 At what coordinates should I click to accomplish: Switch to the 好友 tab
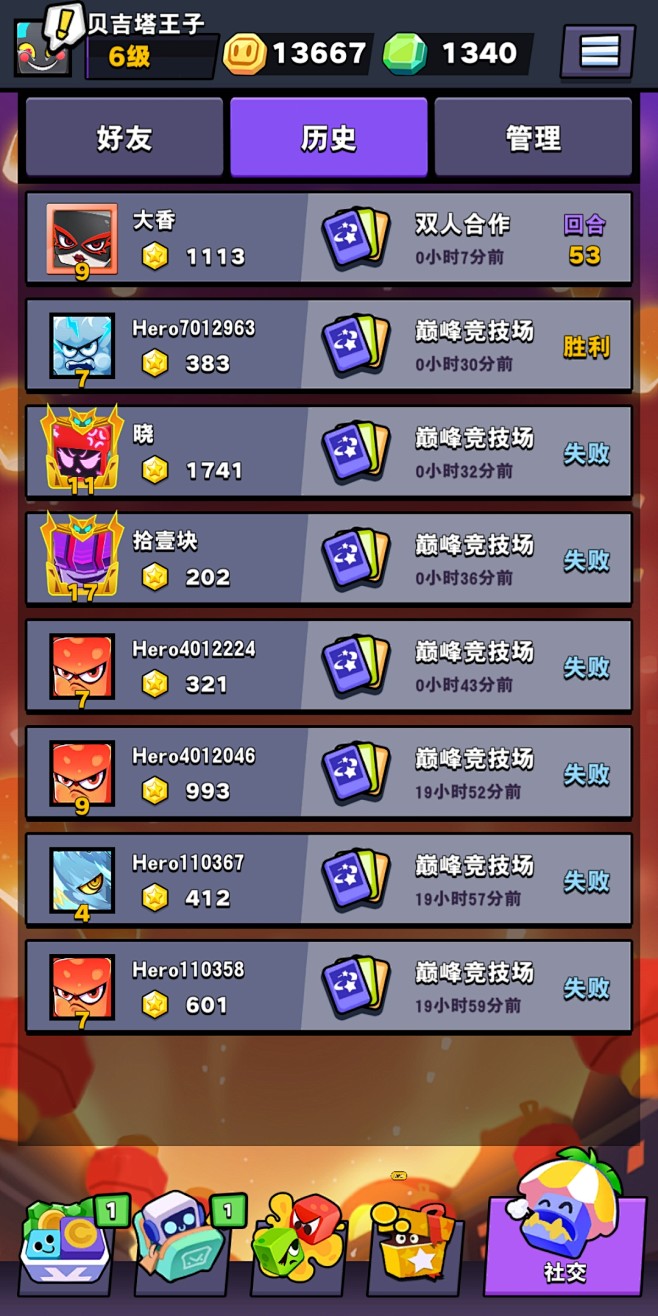pos(124,138)
